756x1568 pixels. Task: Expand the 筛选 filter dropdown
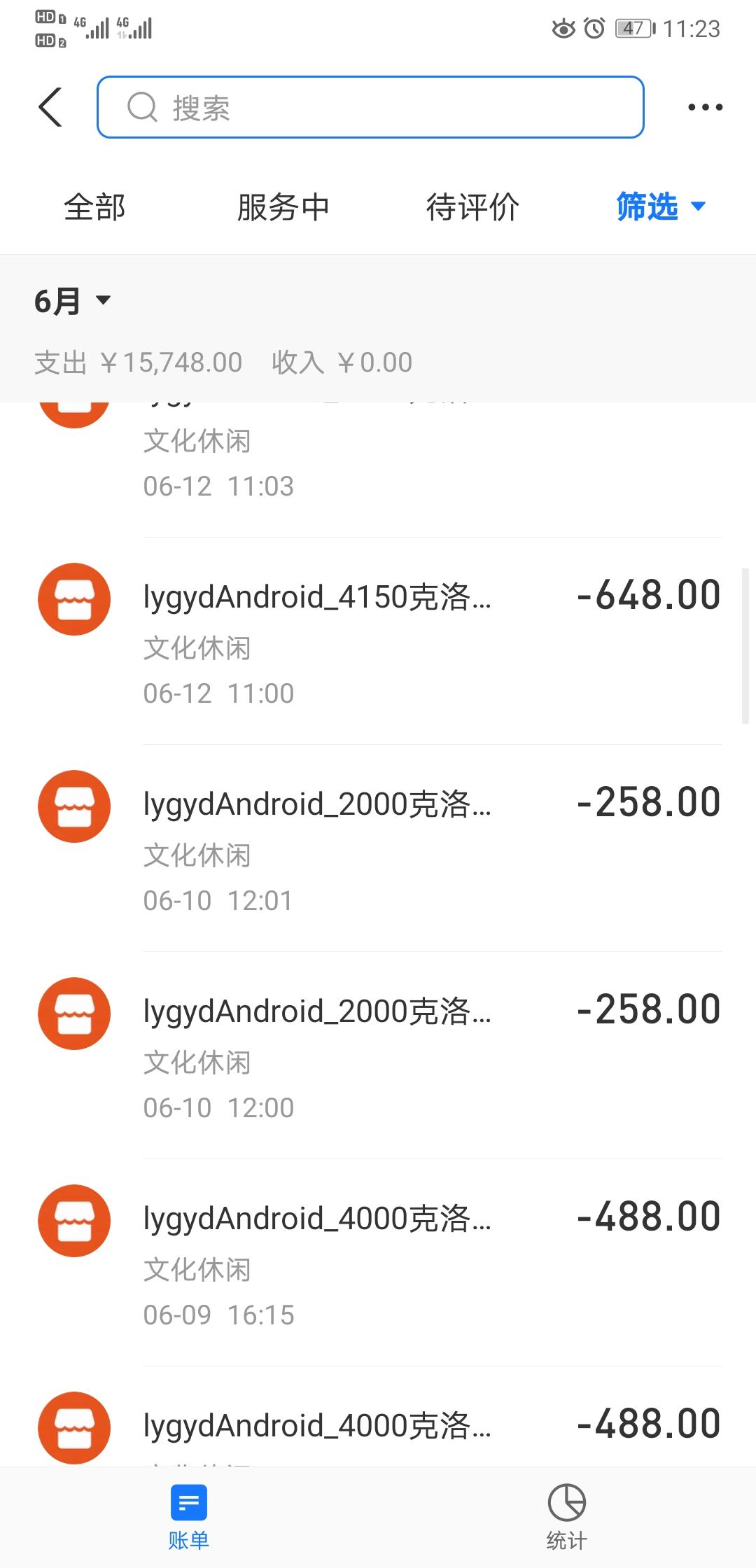(661, 206)
